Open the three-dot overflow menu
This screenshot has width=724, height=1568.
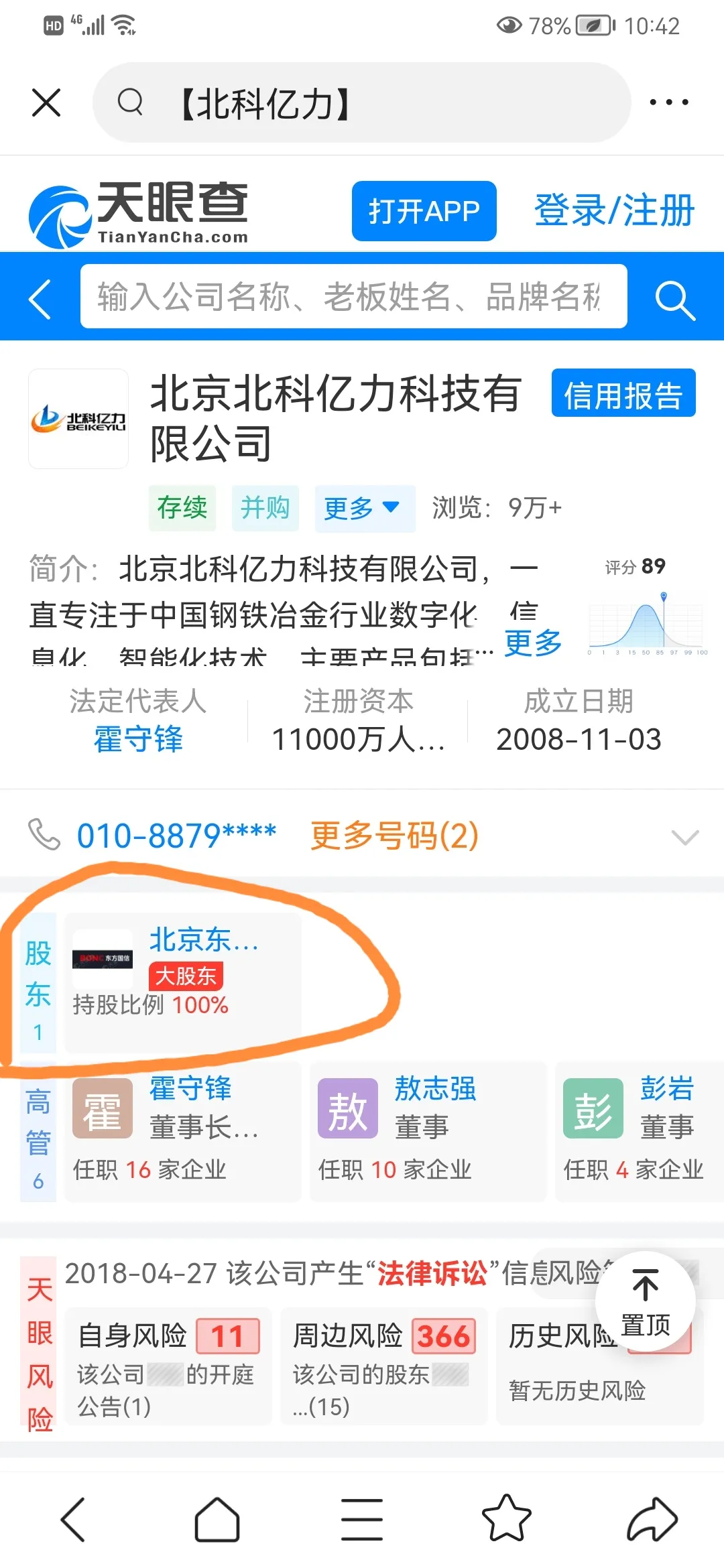tap(668, 103)
